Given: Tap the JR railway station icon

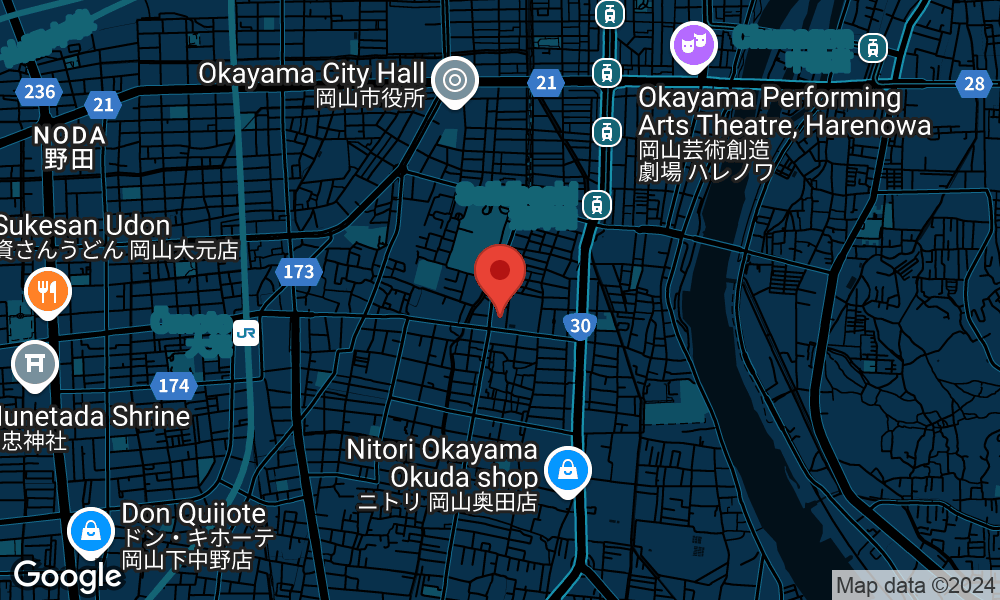Looking at the screenshot, I should click(x=246, y=332).
